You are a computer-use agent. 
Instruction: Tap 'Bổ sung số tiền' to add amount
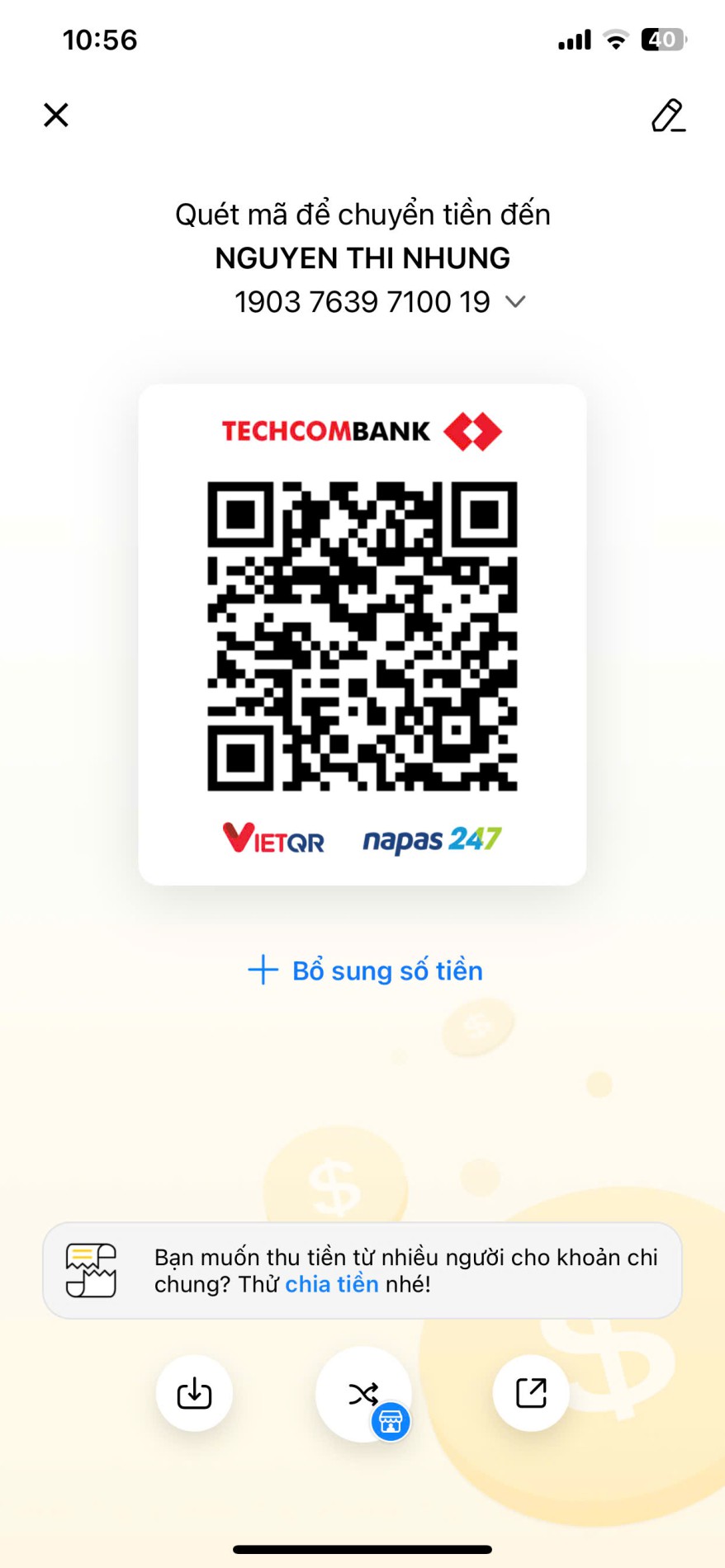click(365, 971)
